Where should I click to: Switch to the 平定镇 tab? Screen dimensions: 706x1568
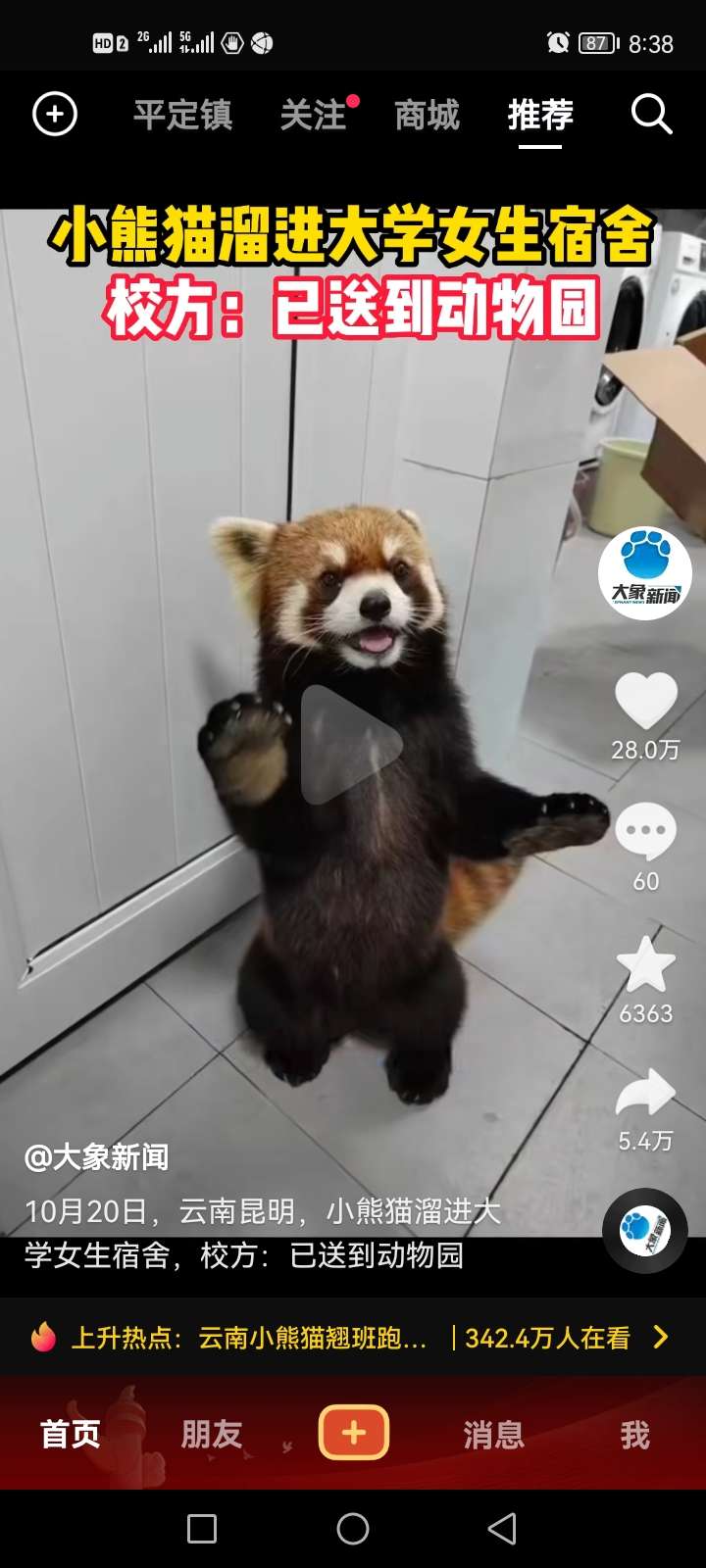[x=183, y=116]
